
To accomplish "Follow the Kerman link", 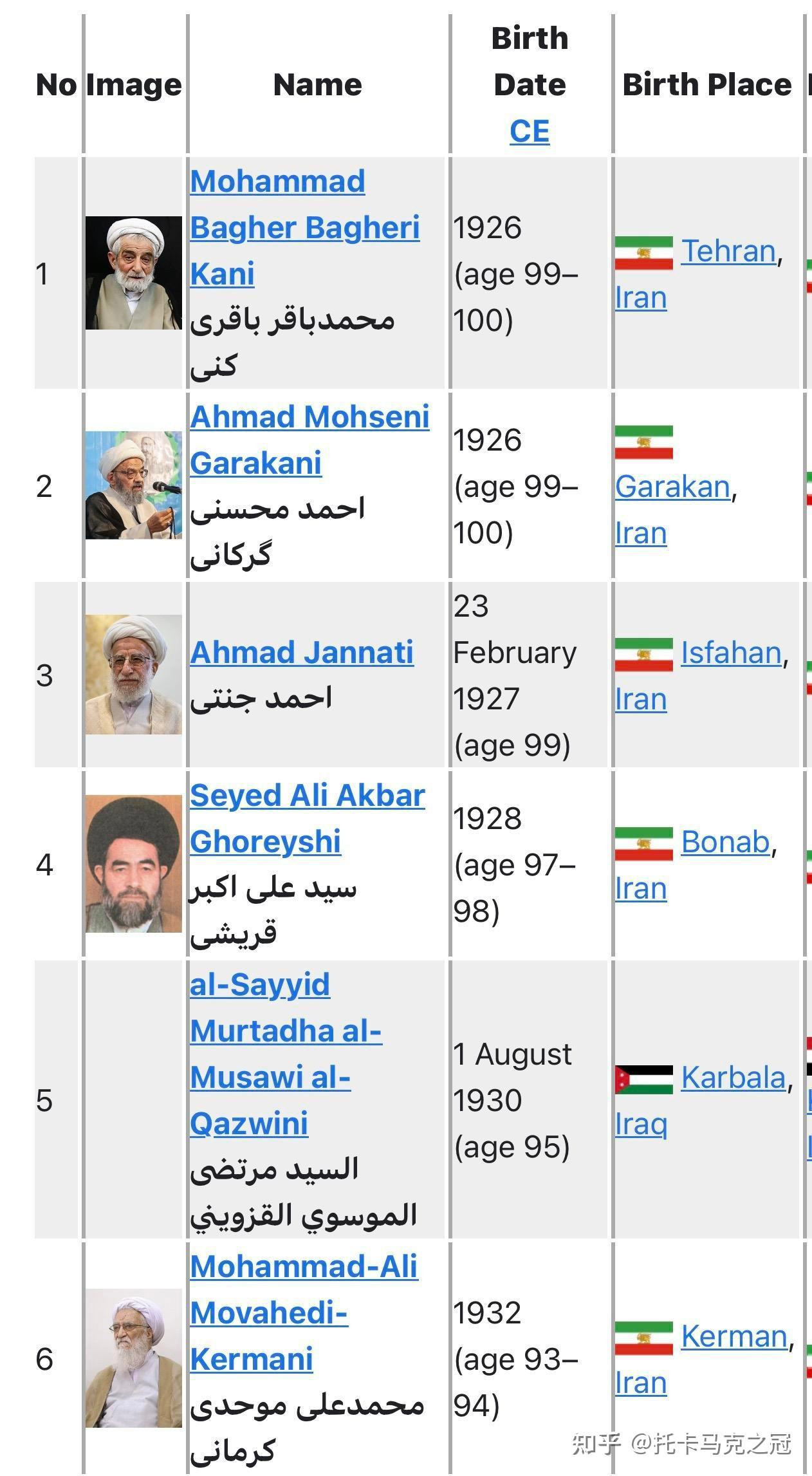I will click(734, 1336).
